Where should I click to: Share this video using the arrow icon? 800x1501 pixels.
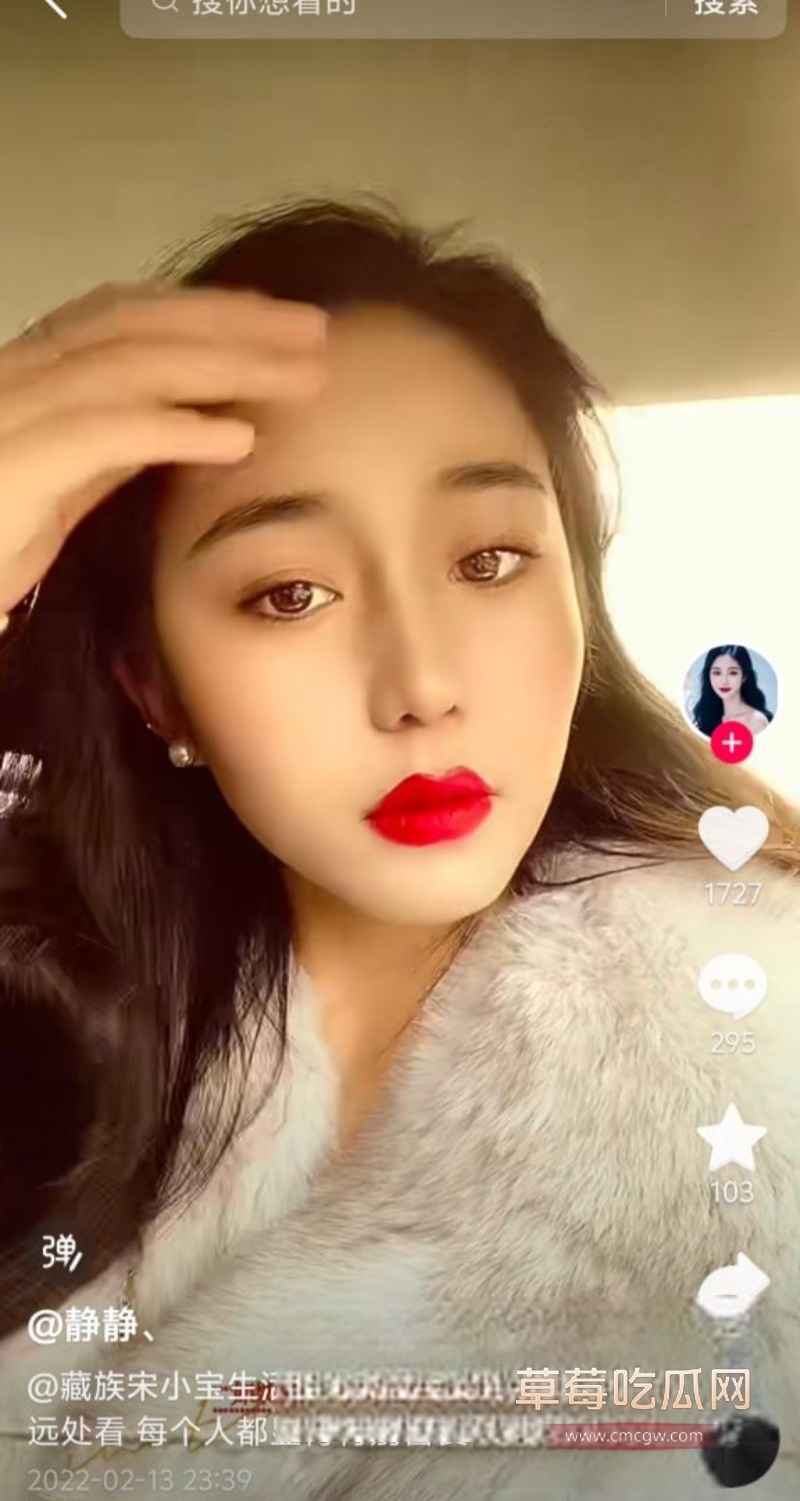733,1285
